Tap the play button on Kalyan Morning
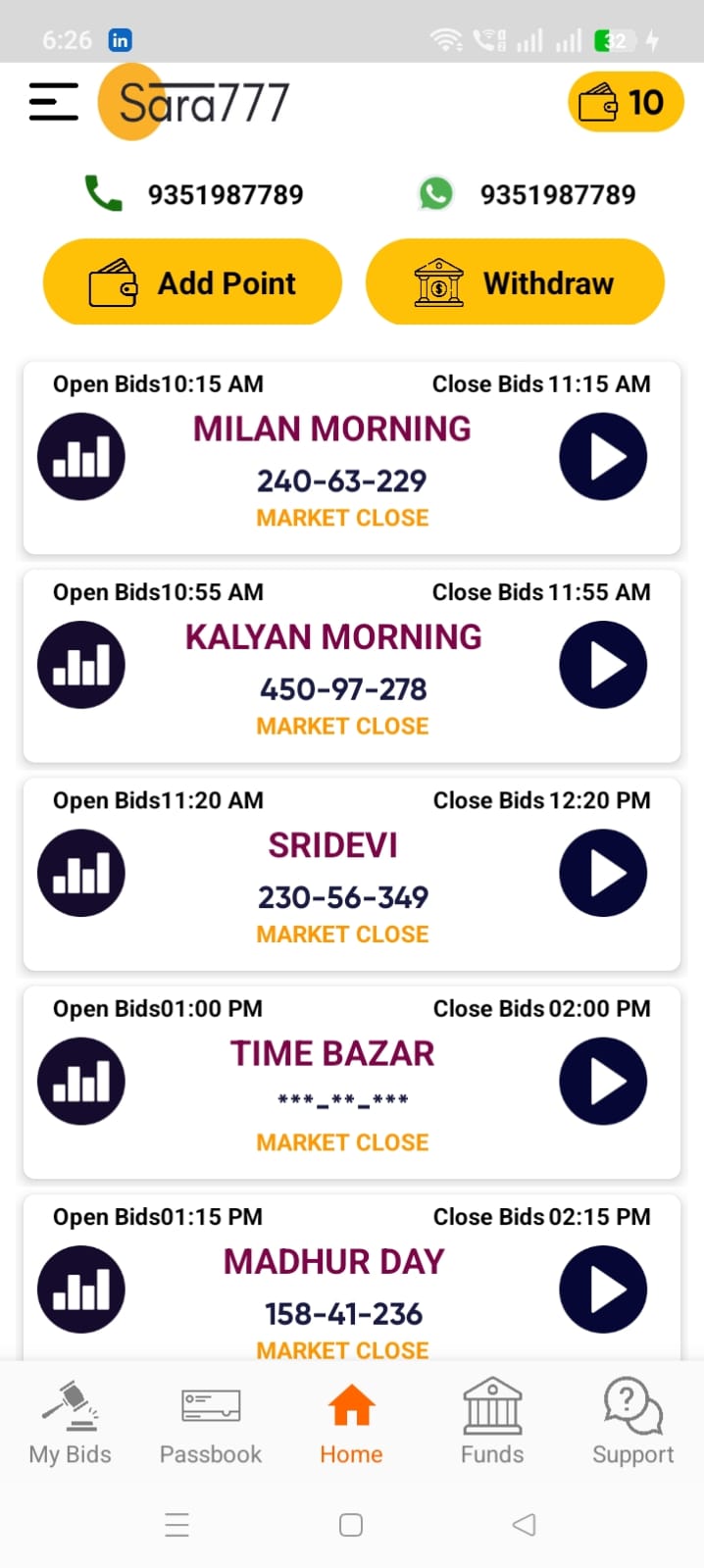Screen dimensions: 704x1568 [x=603, y=665]
